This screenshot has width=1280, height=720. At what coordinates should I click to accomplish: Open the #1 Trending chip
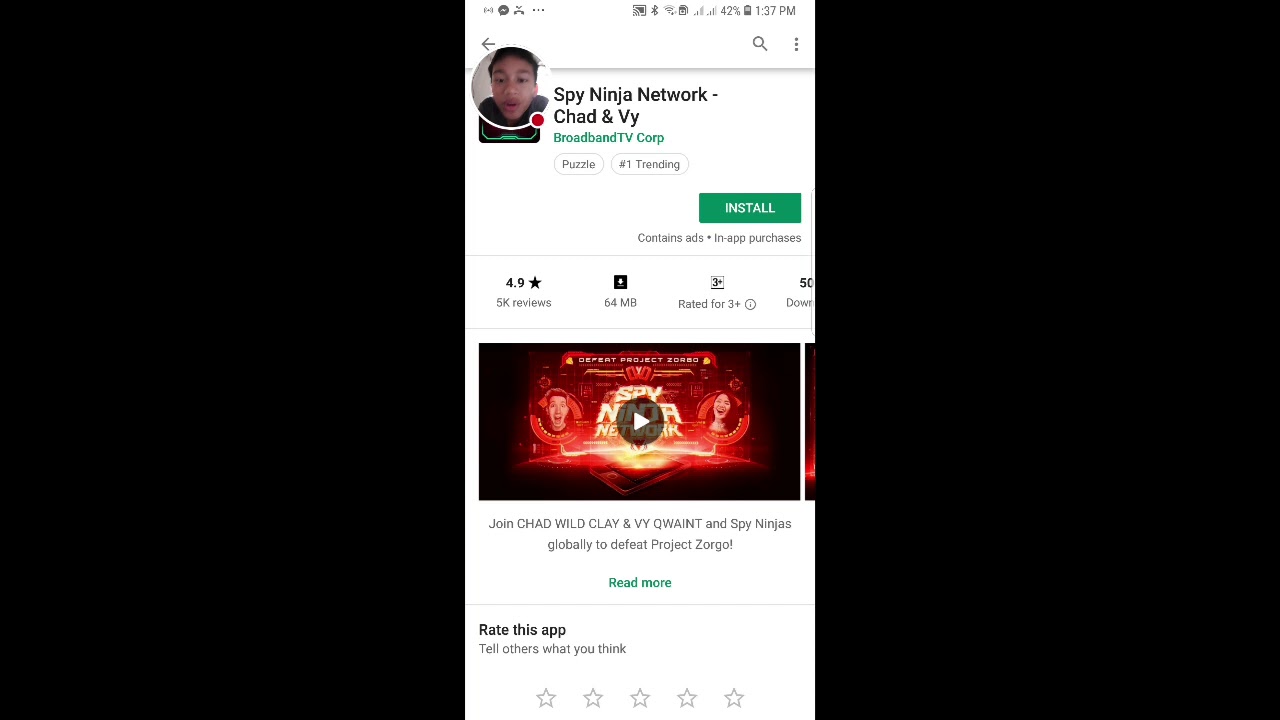(x=649, y=164)
